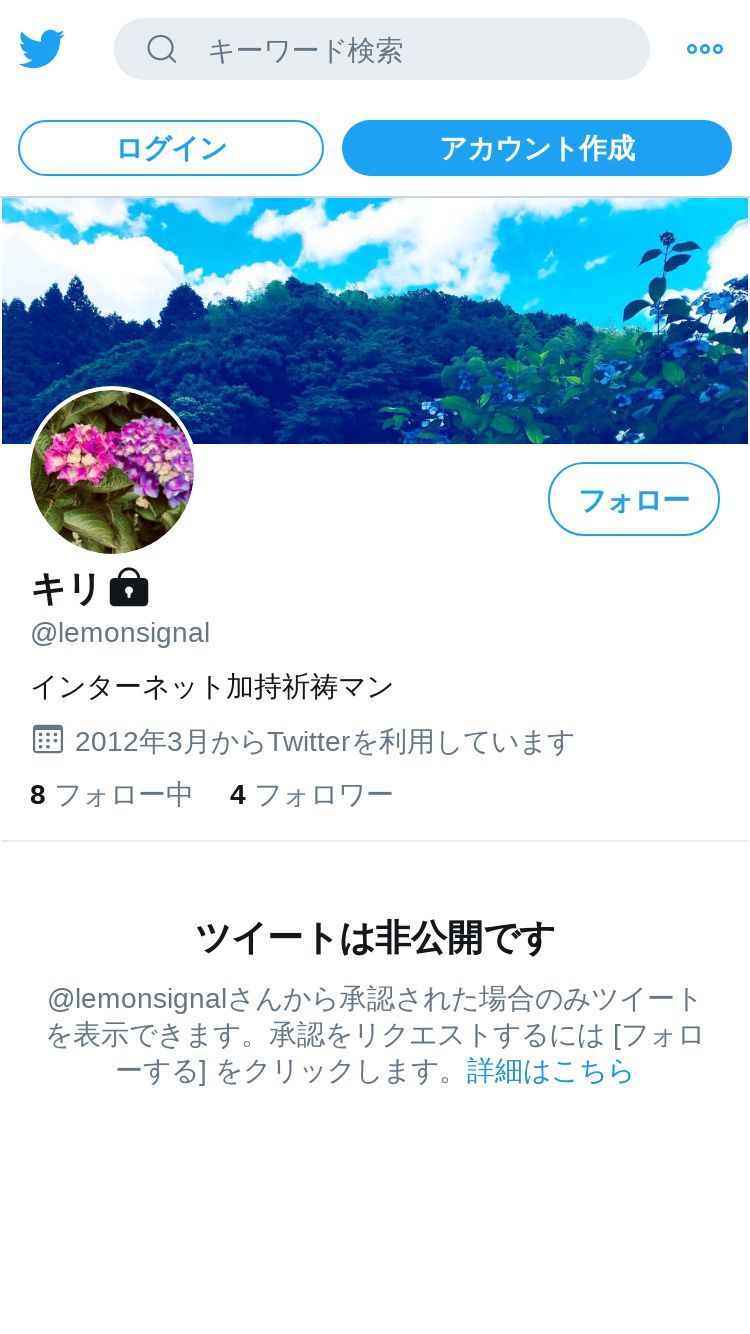Image resolution: width=750 pixels, height=1334 pixels.
Task: Open the 4 フォロワー followers list
Action: click(311, 795)
